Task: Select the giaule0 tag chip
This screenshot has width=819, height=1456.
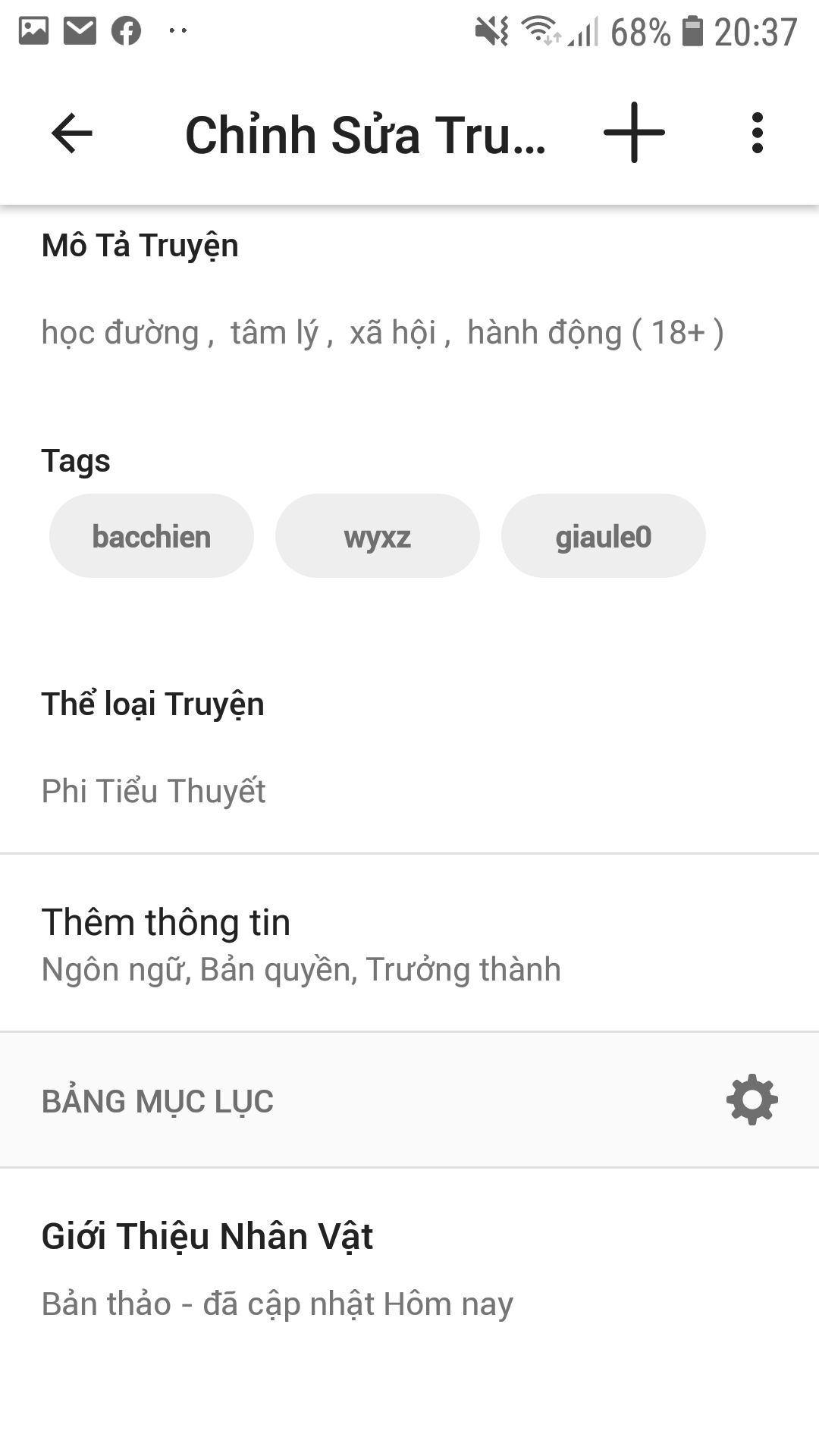Action: [x=604, y=536]
